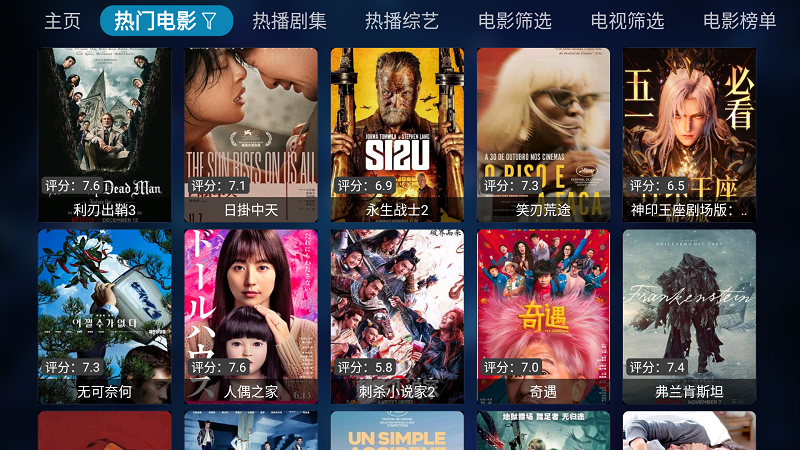Open the 电影筛选 tab
Screen dimensions: 800x450
point(515,21)
